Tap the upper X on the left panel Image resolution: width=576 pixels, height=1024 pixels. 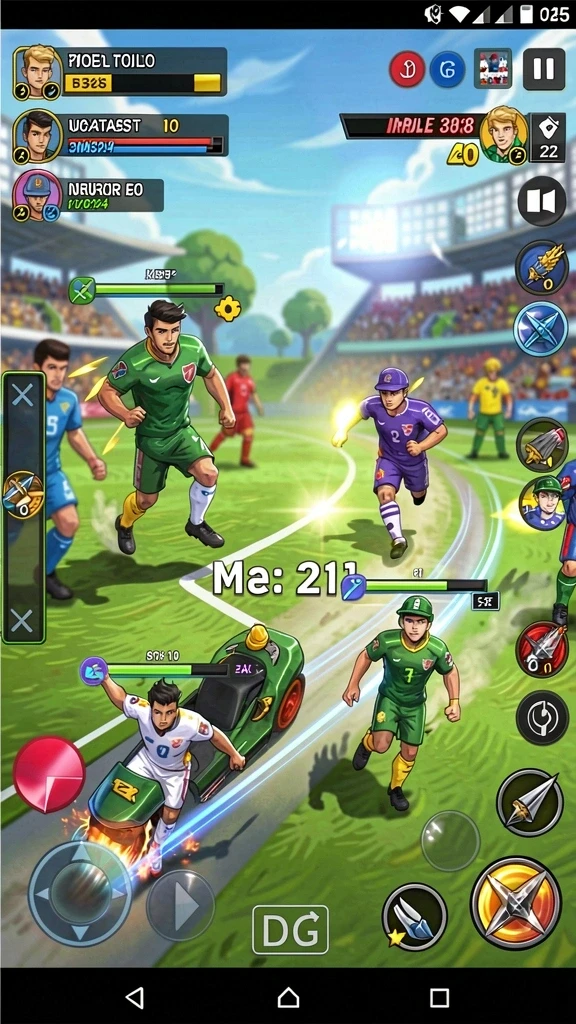pyautogui.click(x=23, y=396)
